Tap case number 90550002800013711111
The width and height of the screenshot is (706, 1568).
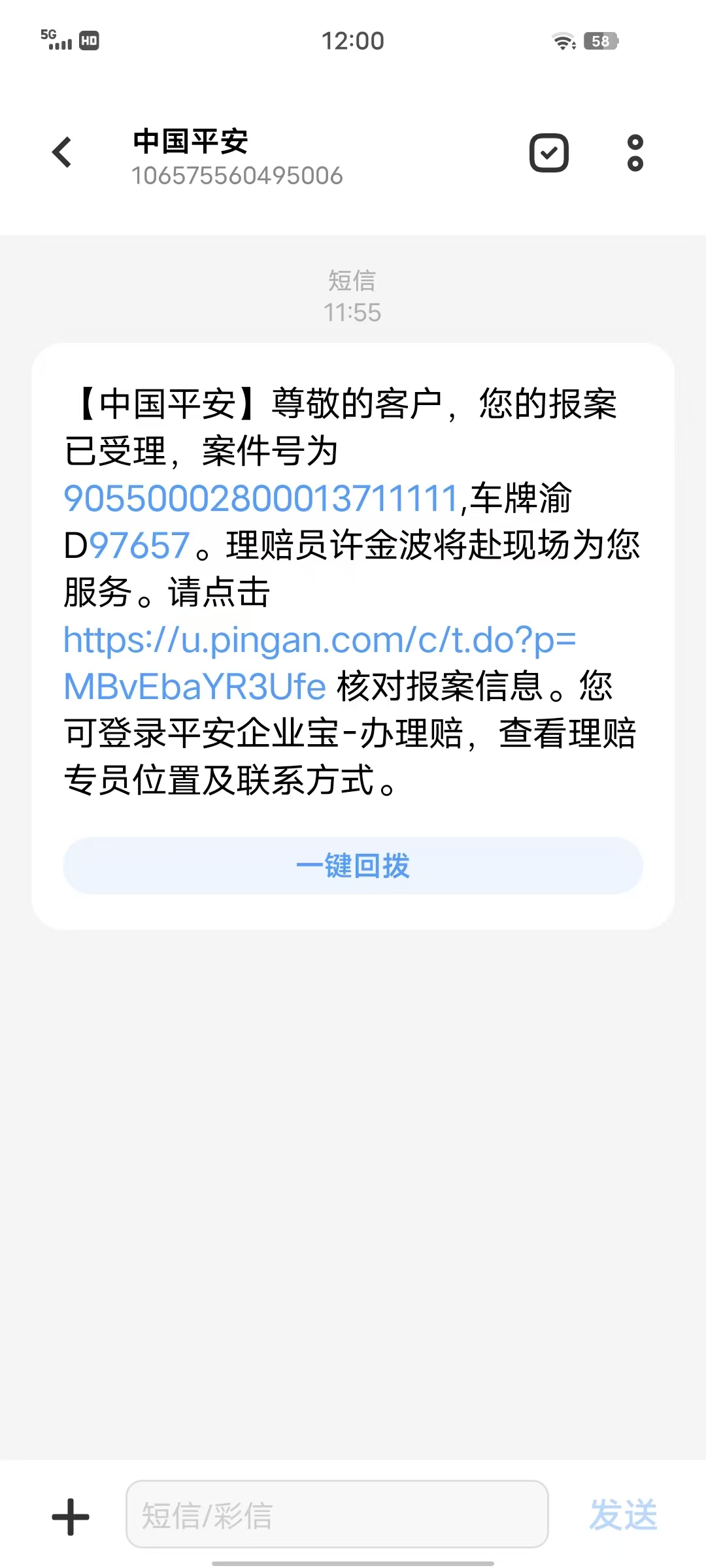[260, 498]
